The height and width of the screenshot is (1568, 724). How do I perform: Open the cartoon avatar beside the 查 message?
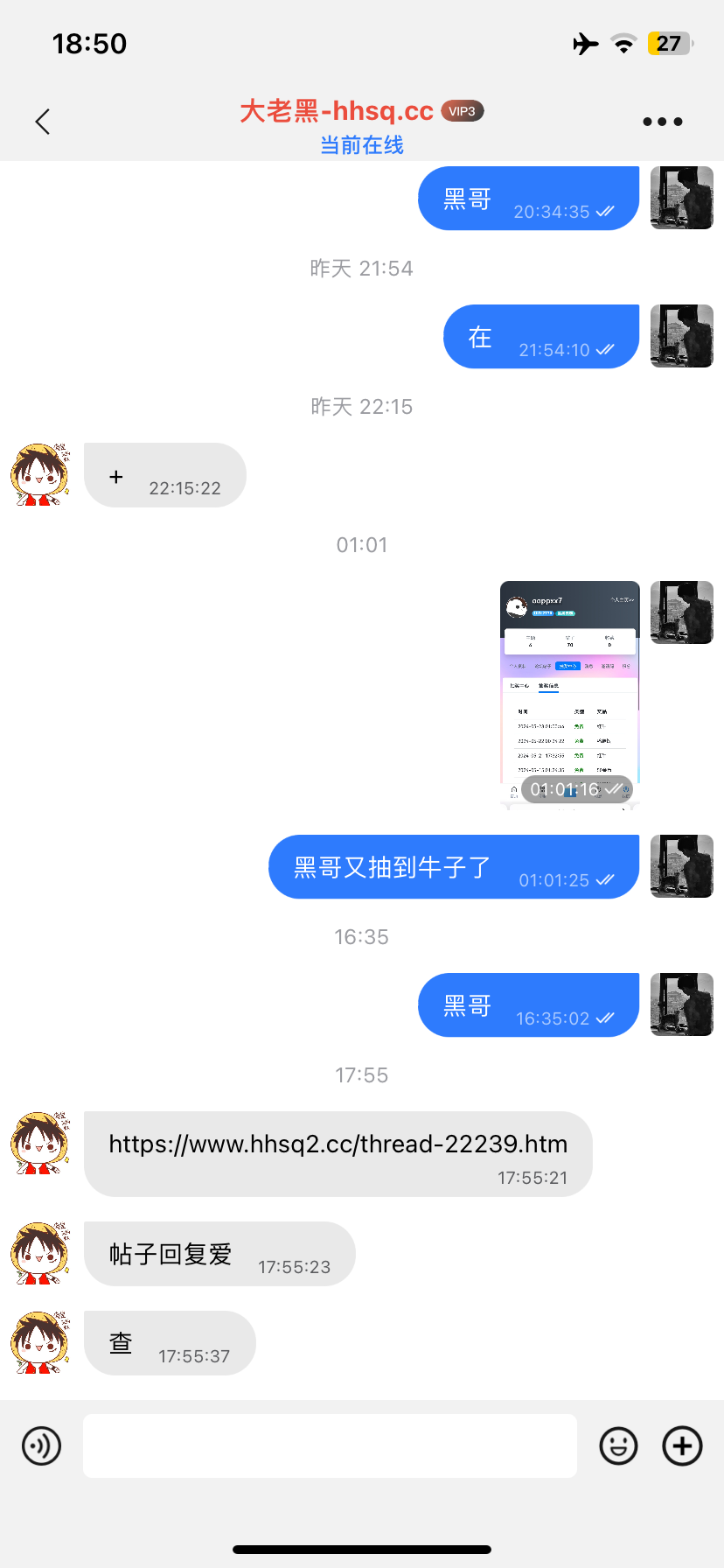point(40,1342)
